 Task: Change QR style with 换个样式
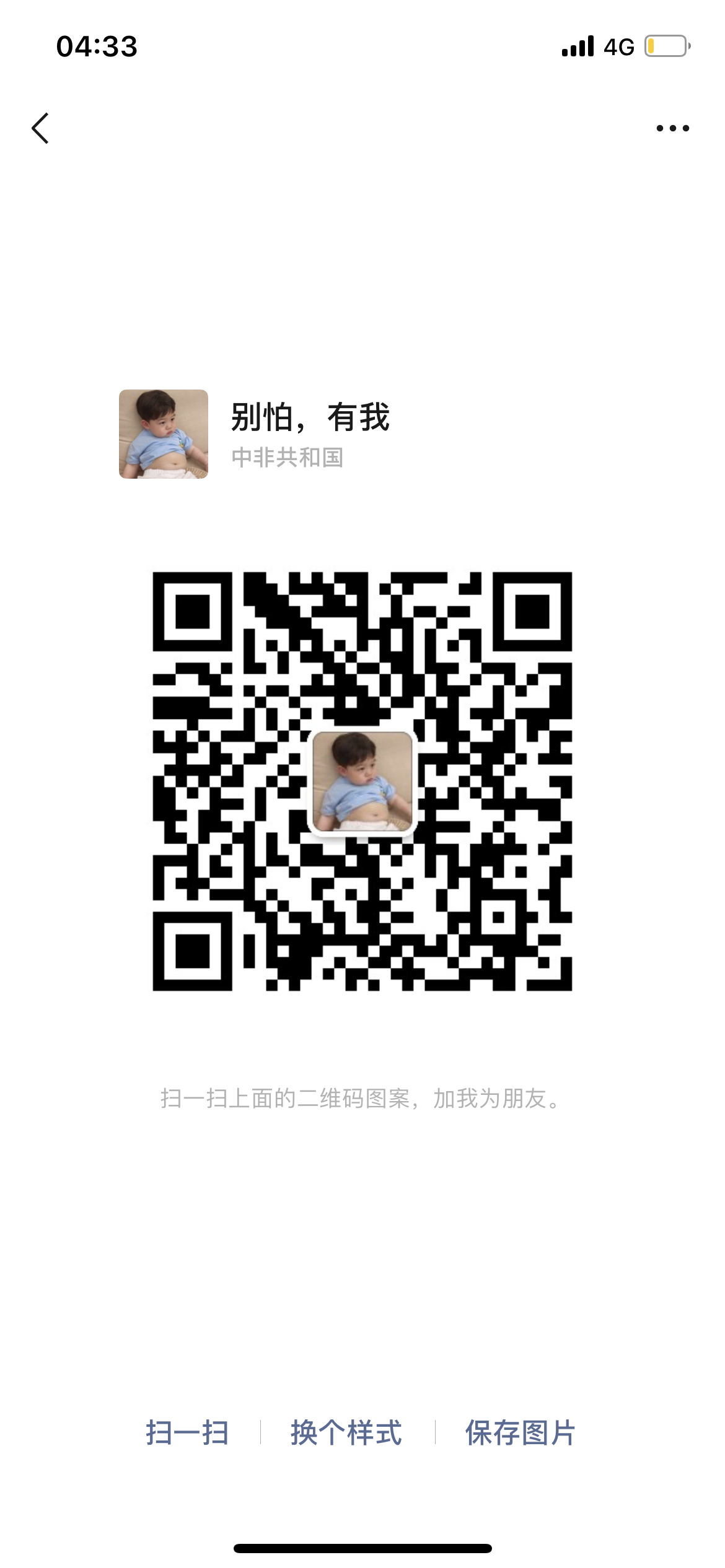point(346,1432)
